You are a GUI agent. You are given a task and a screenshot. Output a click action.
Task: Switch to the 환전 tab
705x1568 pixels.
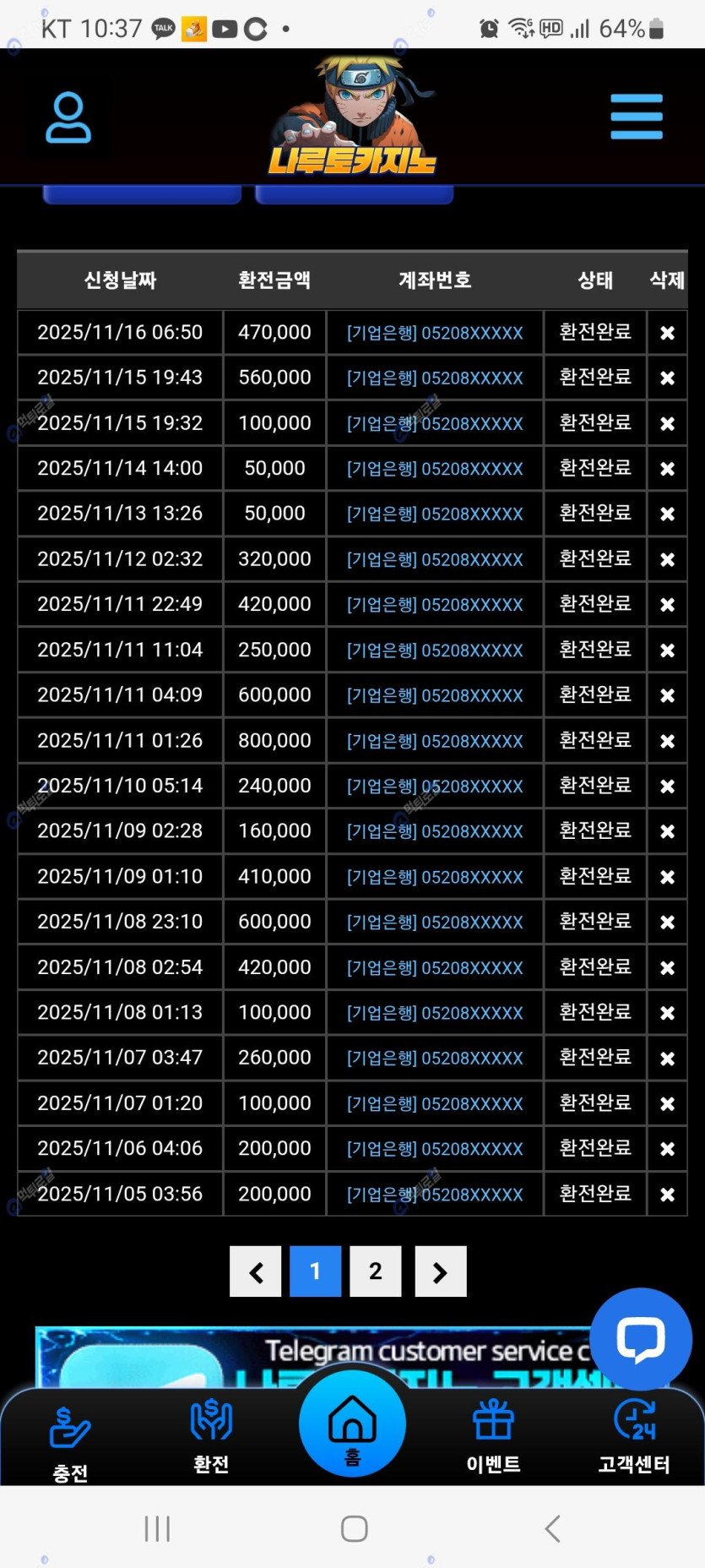coord(211,1436)
